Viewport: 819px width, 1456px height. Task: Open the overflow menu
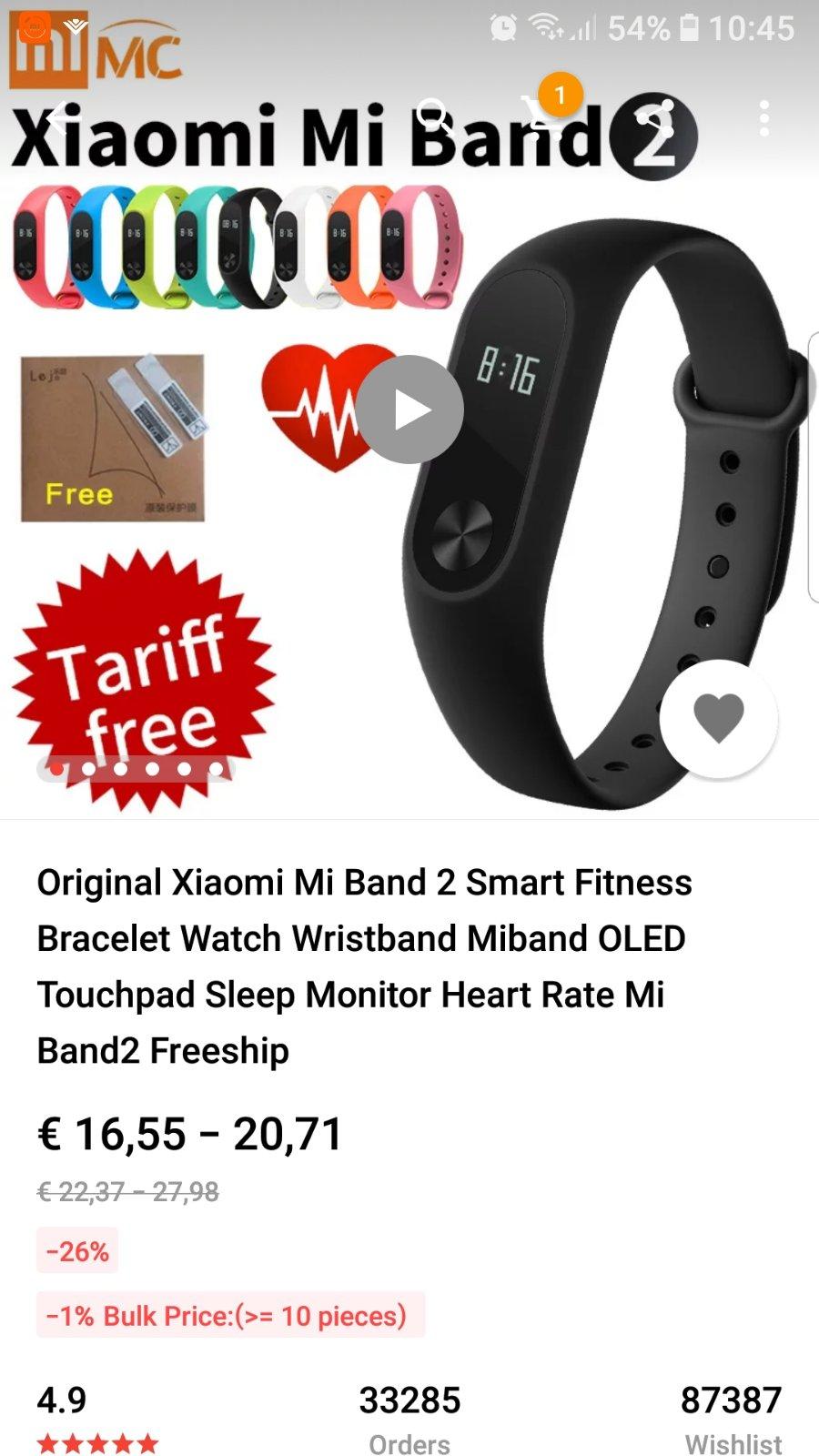tap(763, 118)
